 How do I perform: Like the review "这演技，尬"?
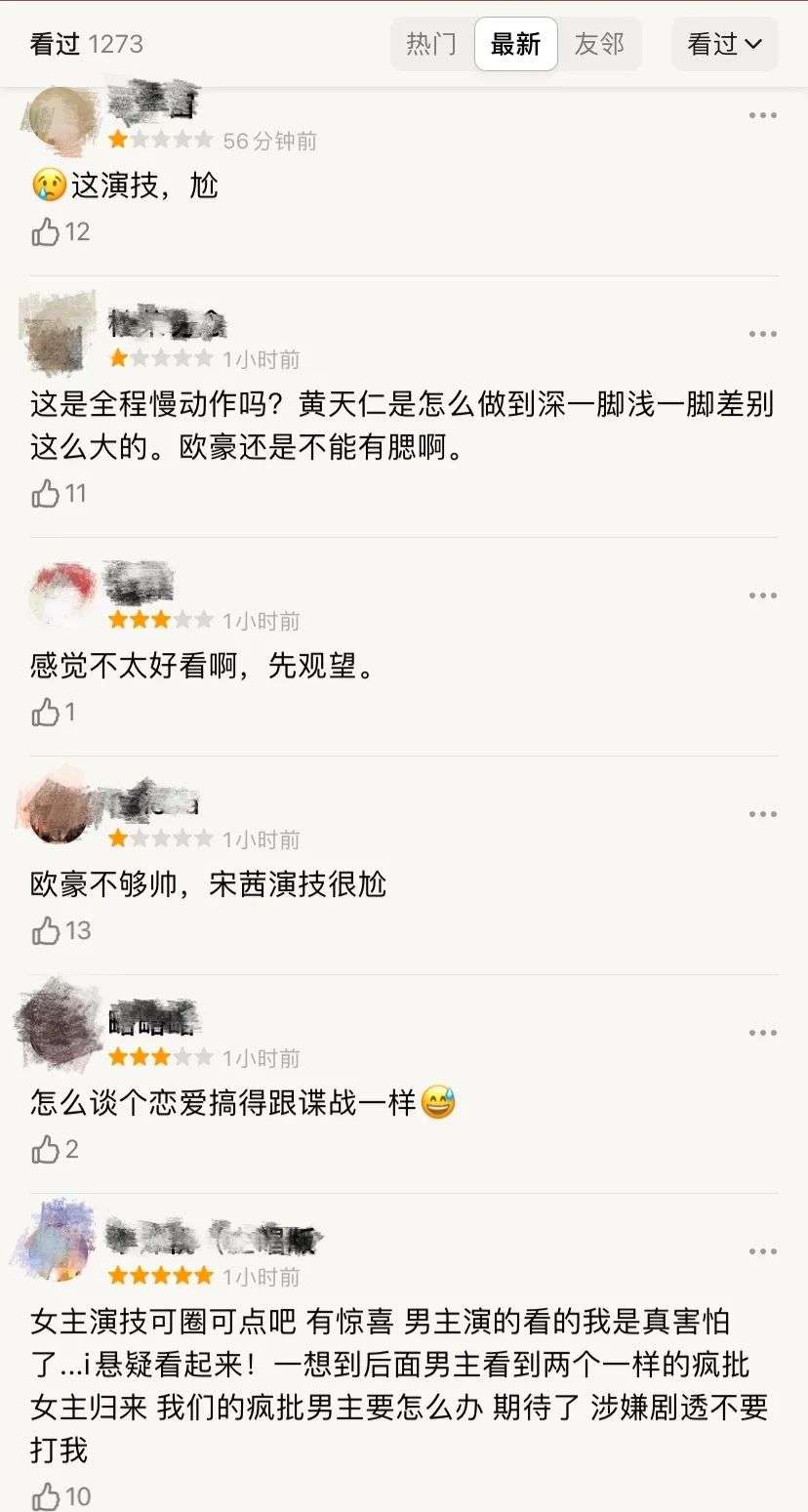(46, 232)
